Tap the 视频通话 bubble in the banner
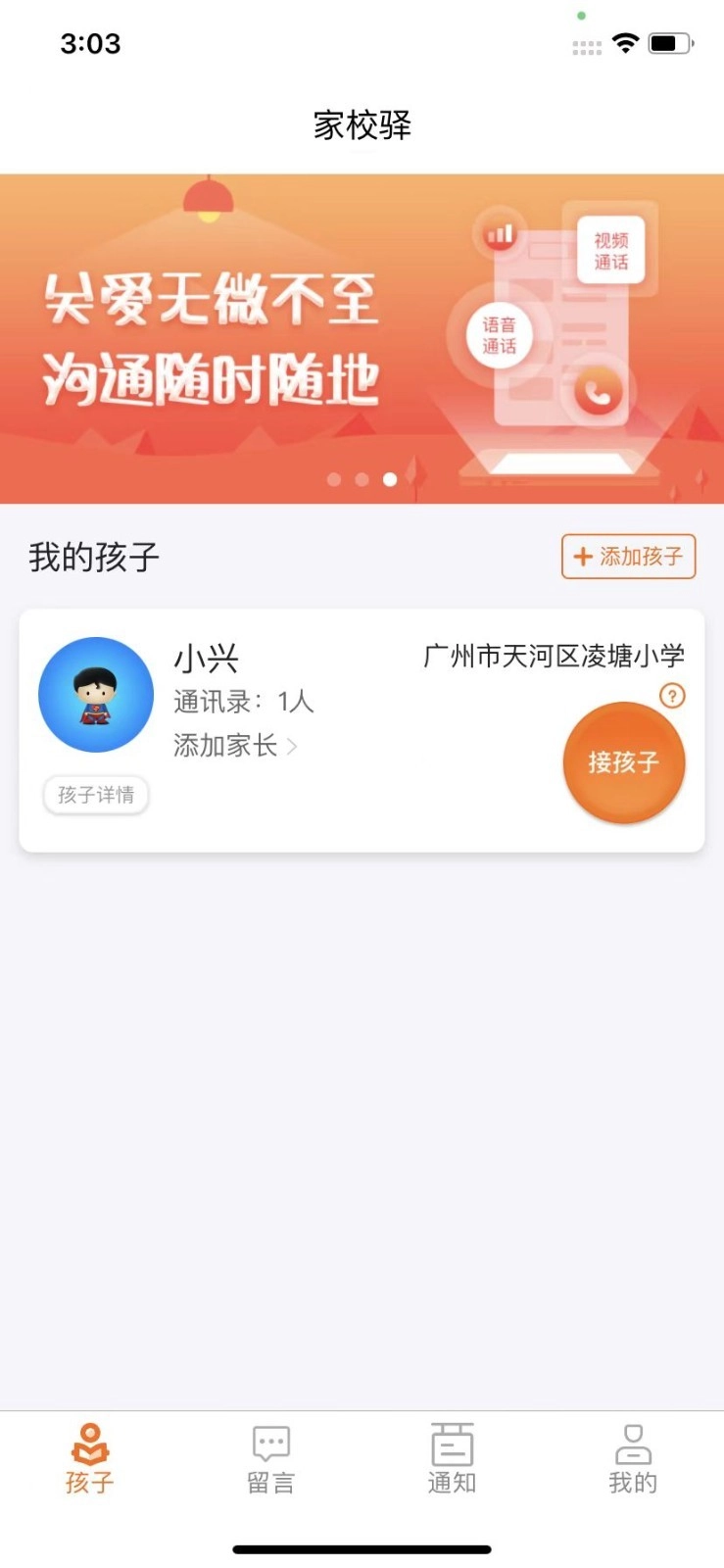Viewport: 724px width, 1568px height. pyautogui.click(x=609, y=249)
